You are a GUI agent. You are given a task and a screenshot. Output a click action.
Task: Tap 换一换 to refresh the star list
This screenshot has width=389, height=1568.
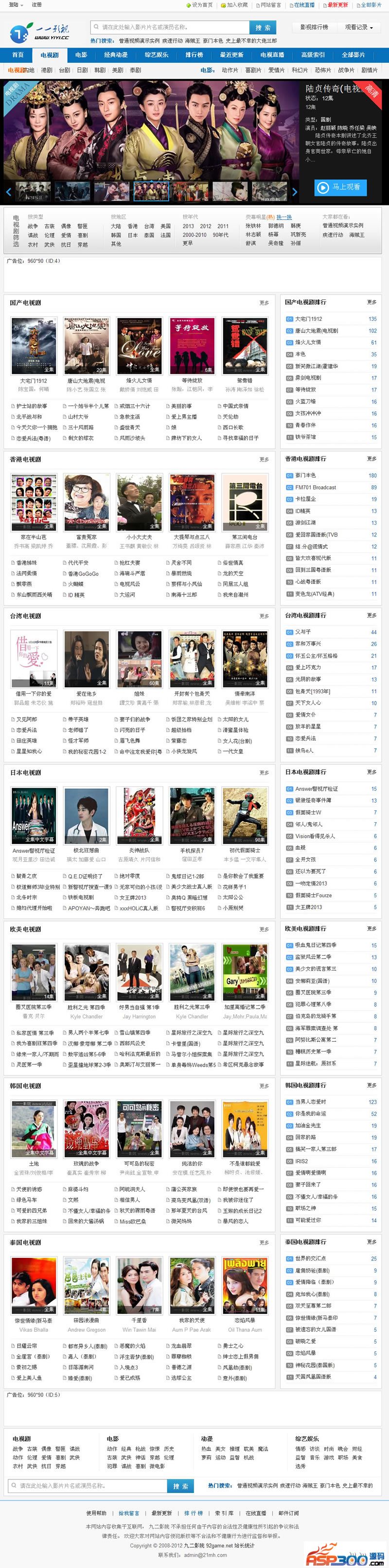pos(284,217)
